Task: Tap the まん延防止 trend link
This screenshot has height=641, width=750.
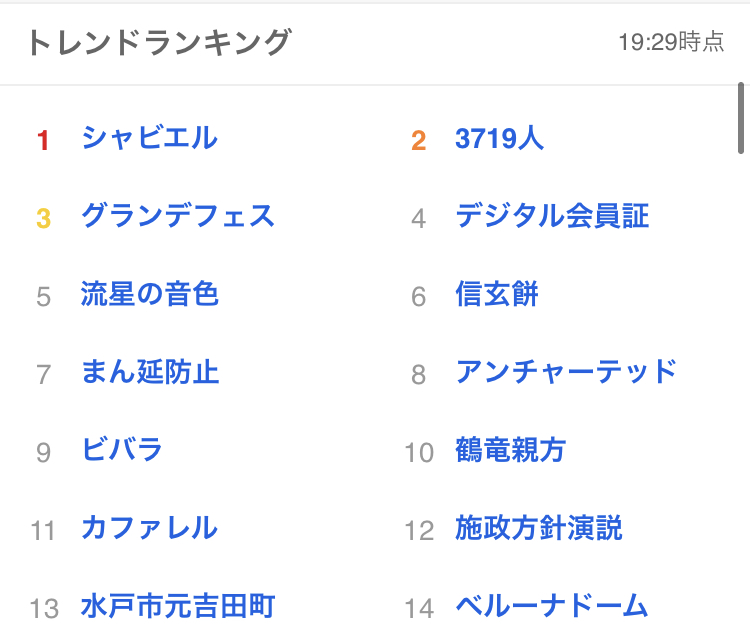Action: point(150,372)
